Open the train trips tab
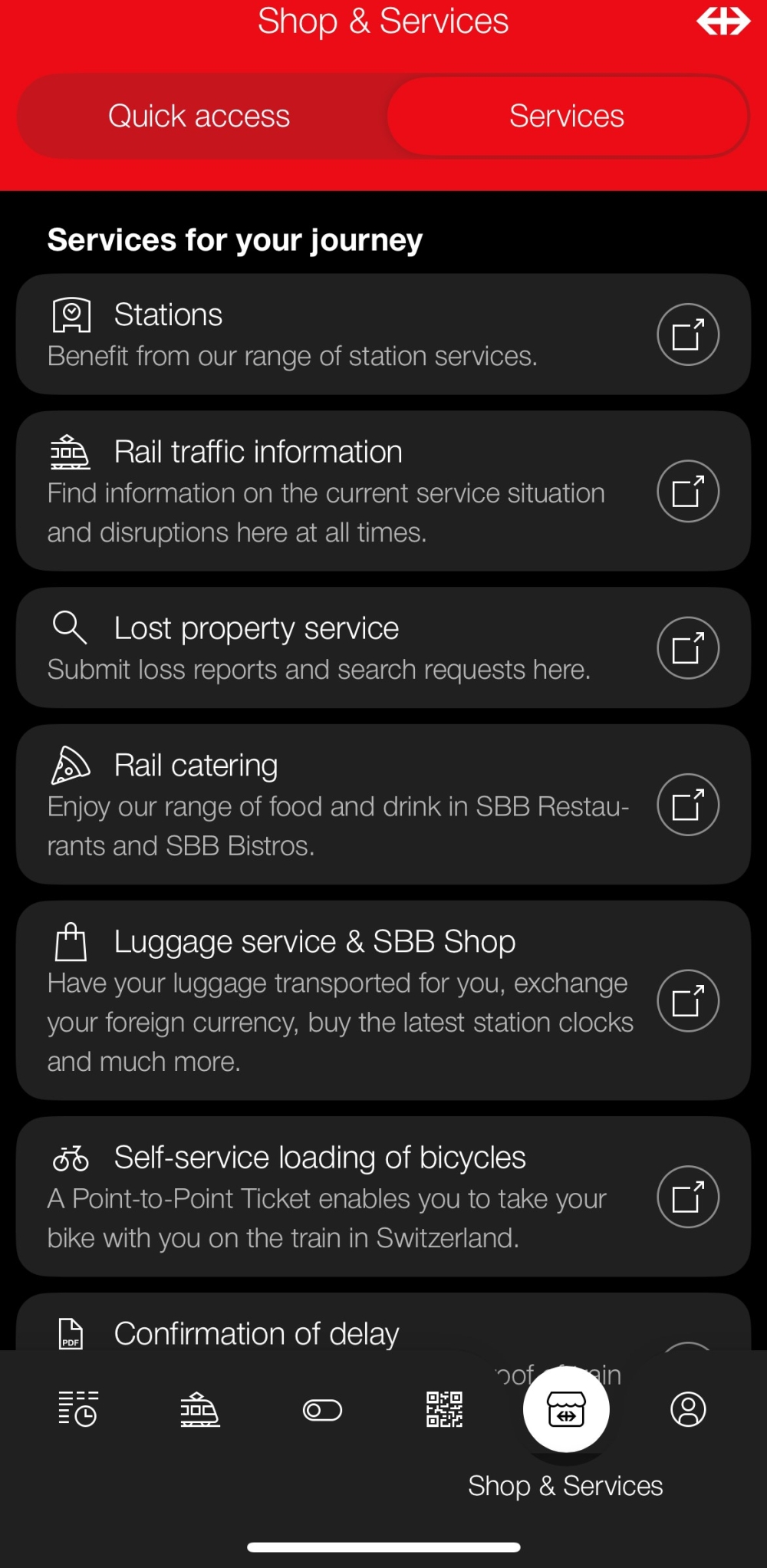 pos(199,1409)
